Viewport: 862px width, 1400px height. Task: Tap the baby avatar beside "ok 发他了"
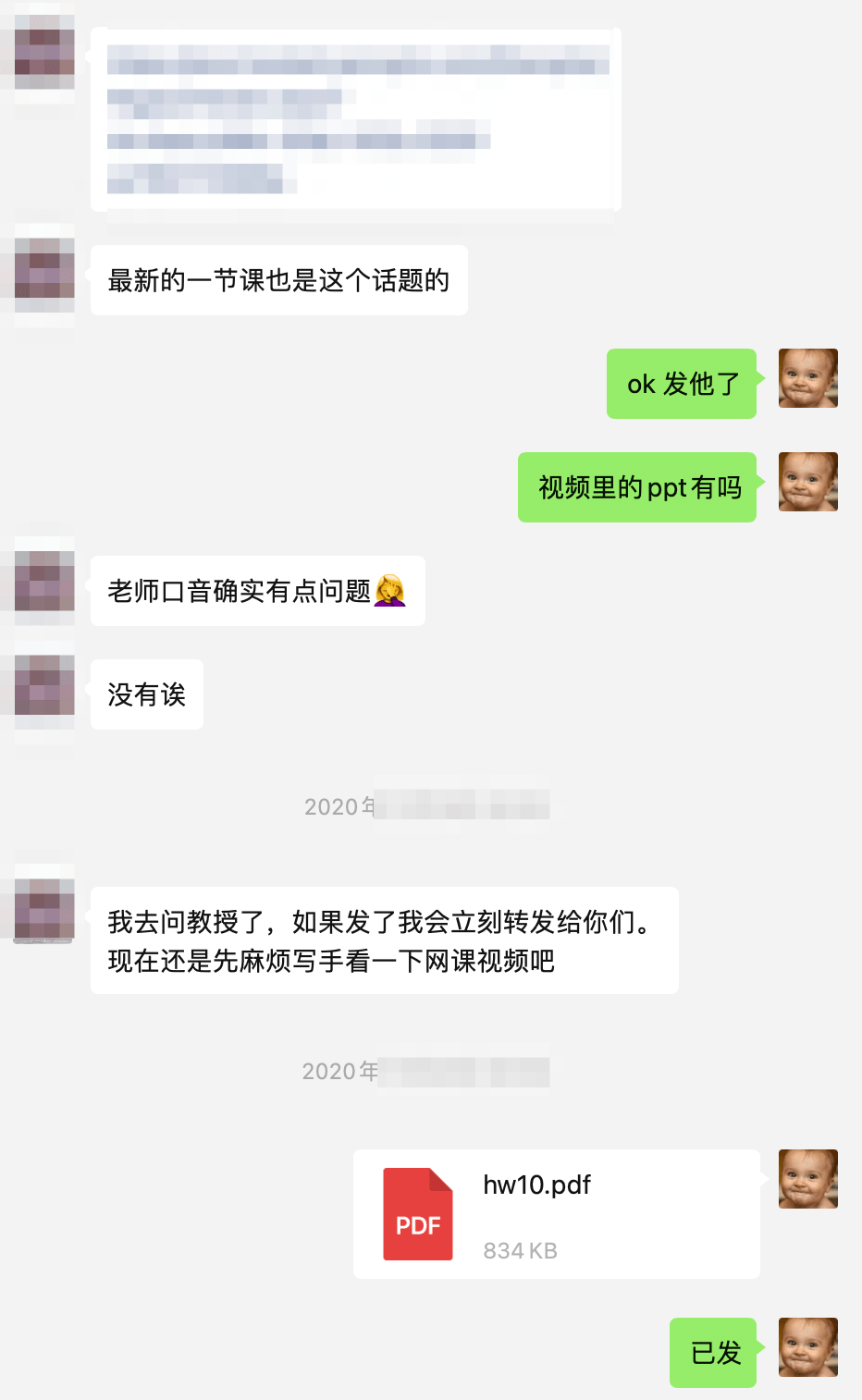[x=807, y=378]
